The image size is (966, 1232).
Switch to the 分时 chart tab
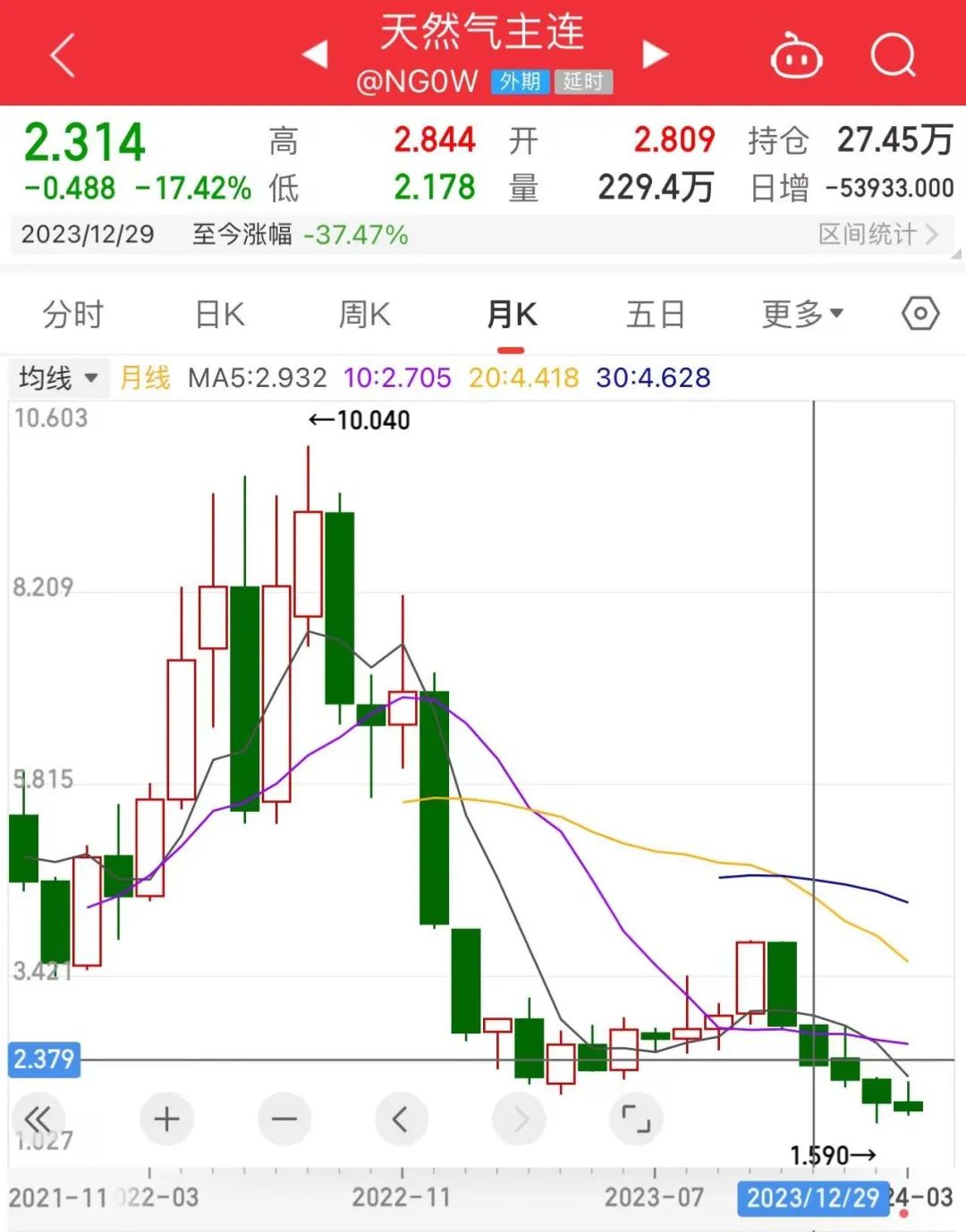click(73, 315)
